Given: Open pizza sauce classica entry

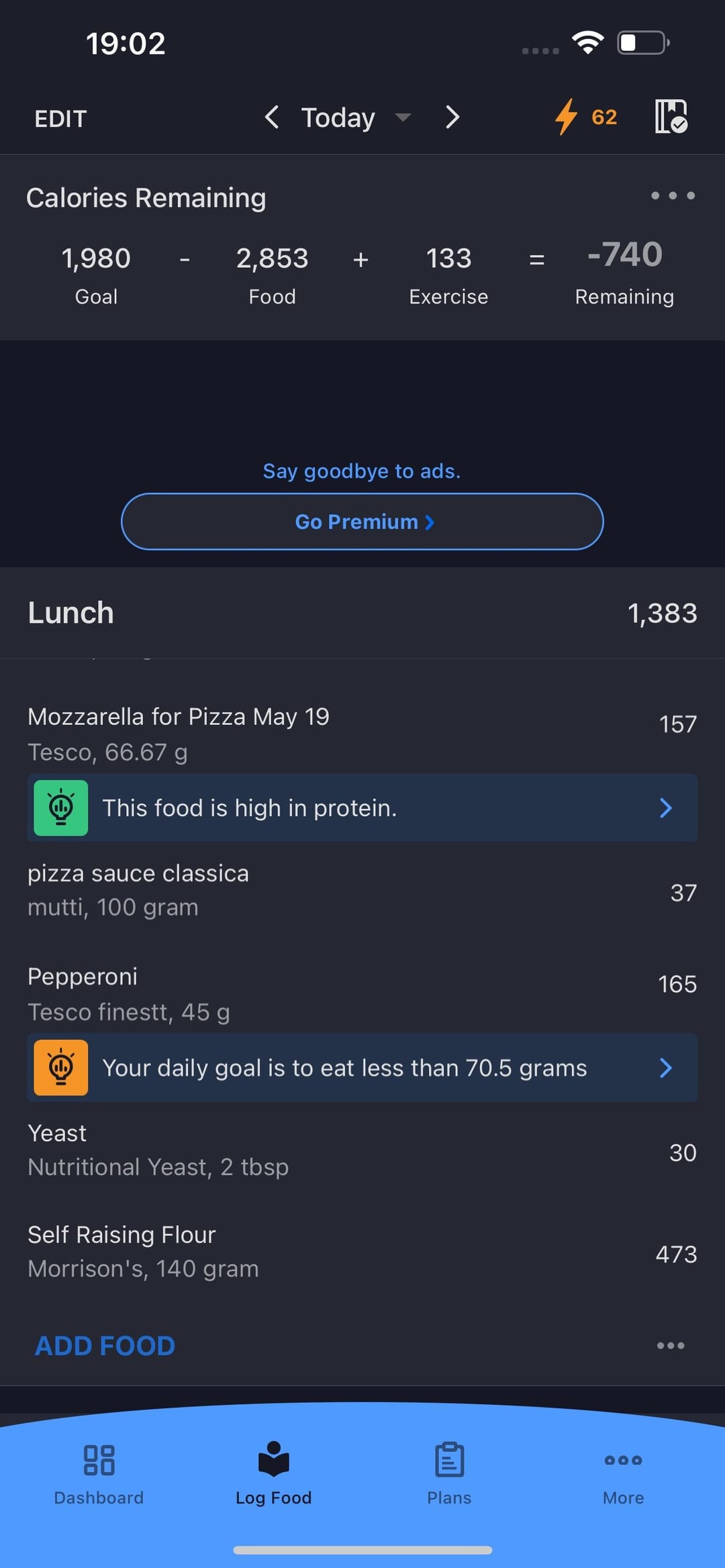Looking at the screenshot, I should [362, 891].
